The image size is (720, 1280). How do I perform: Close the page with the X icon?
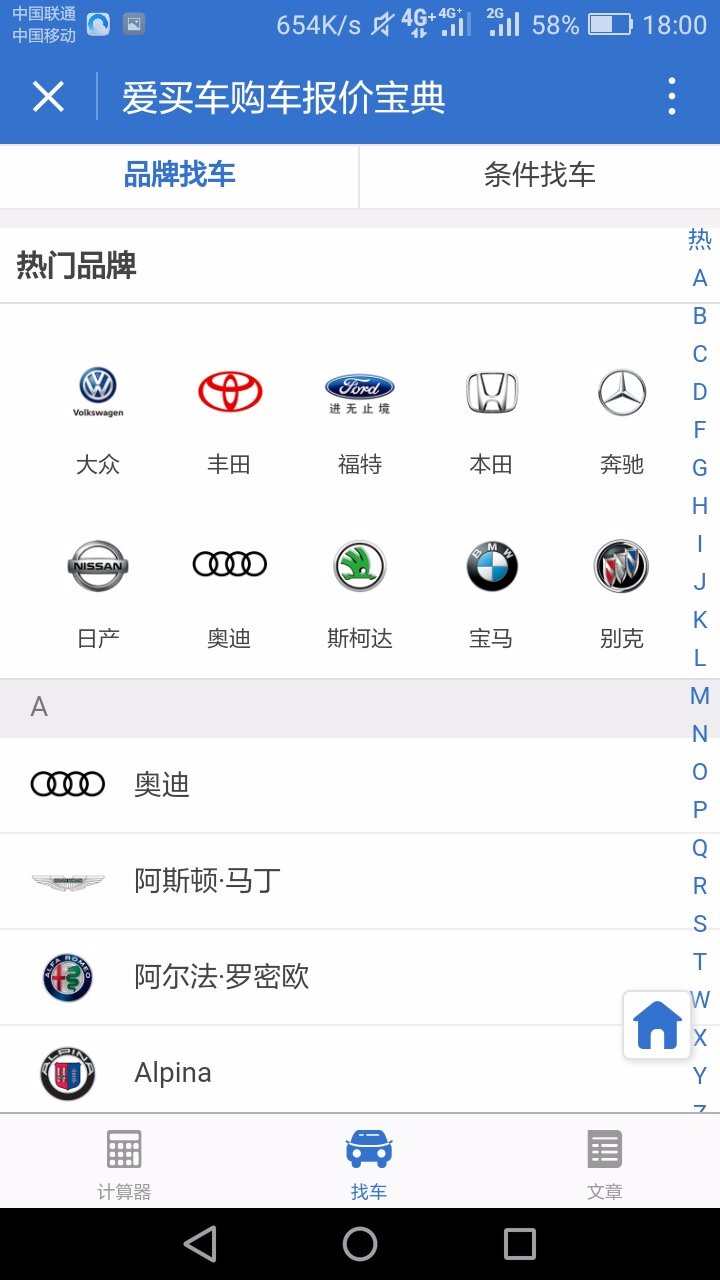(x=48, y=97)
